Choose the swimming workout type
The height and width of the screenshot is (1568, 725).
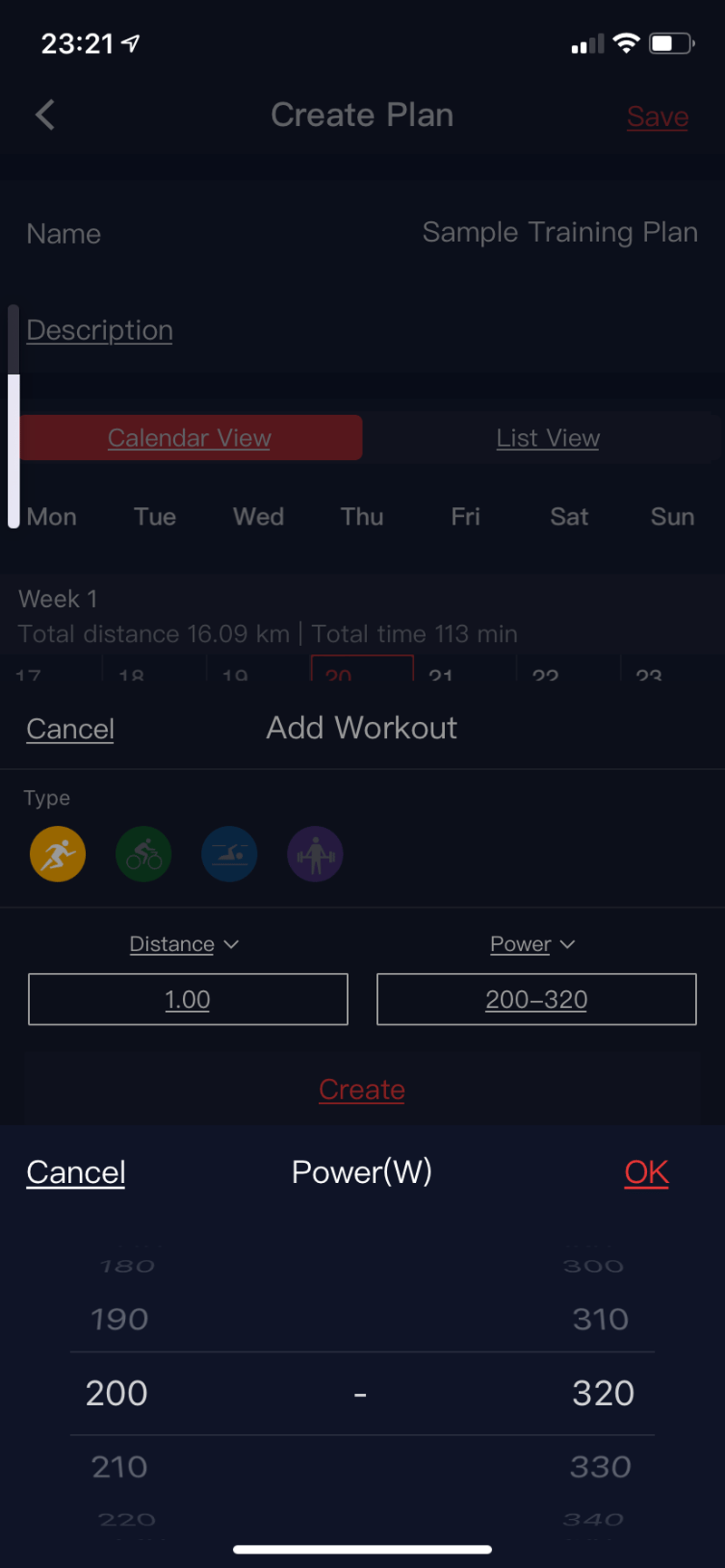point(229,854)
